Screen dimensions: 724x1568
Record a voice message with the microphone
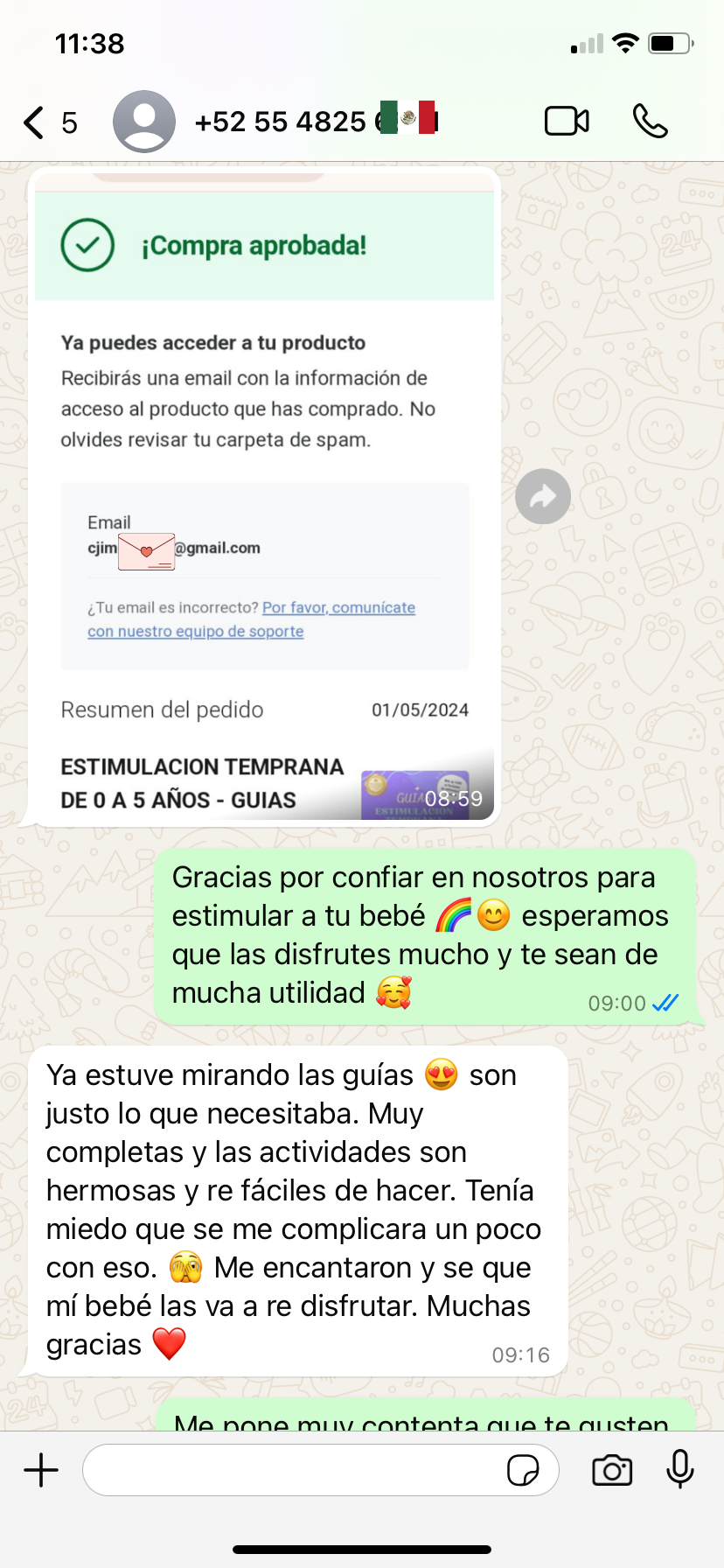click(679, 1470)
